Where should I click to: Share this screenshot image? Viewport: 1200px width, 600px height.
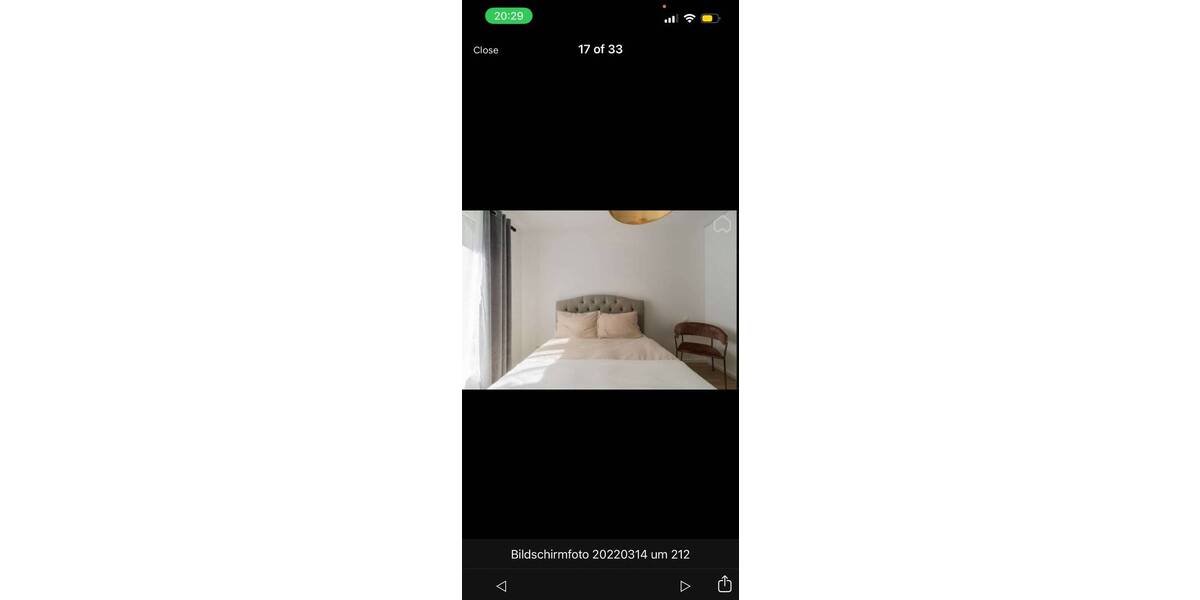tap(725, 584)
